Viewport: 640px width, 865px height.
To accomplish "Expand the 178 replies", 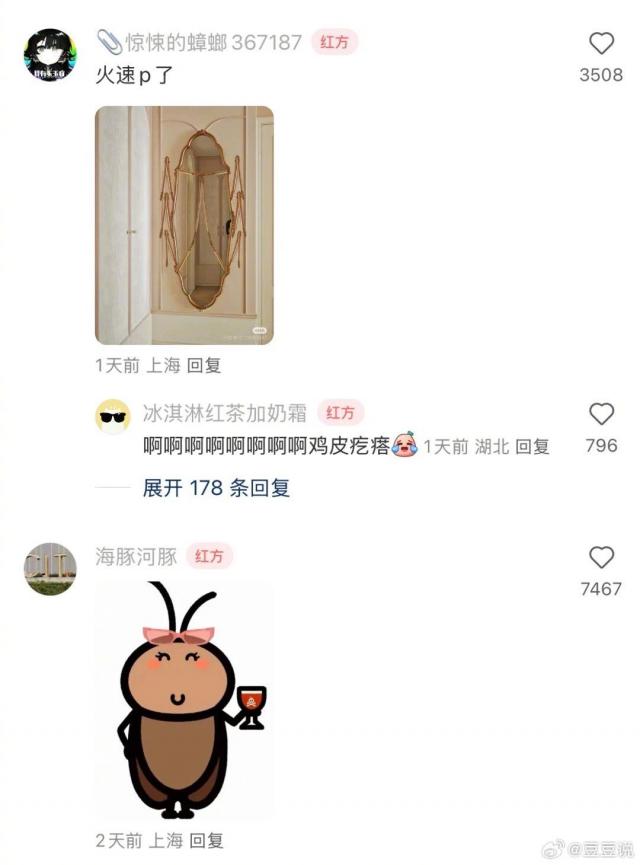I will pos(216,488).
